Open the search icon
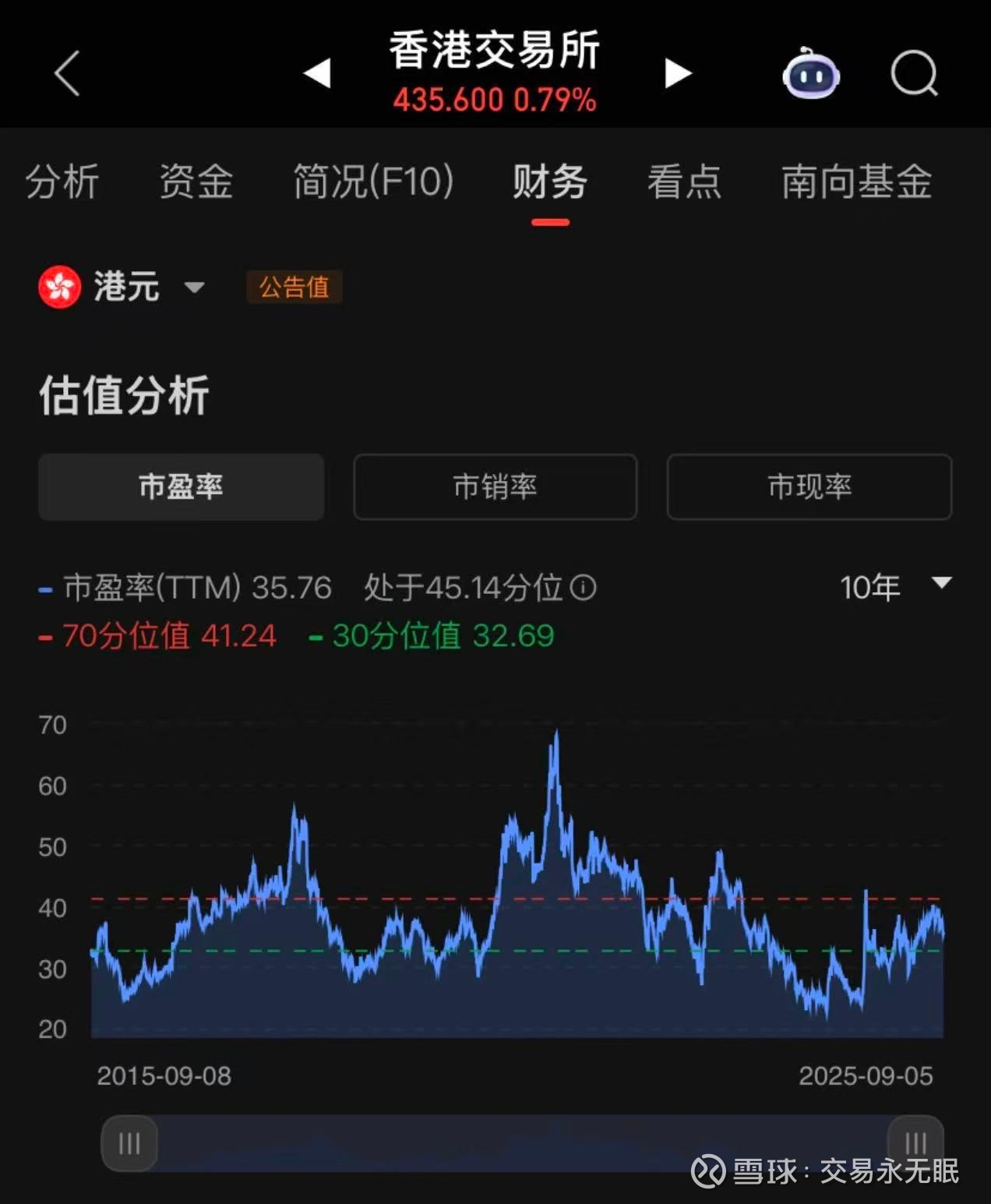 point(914,73)
